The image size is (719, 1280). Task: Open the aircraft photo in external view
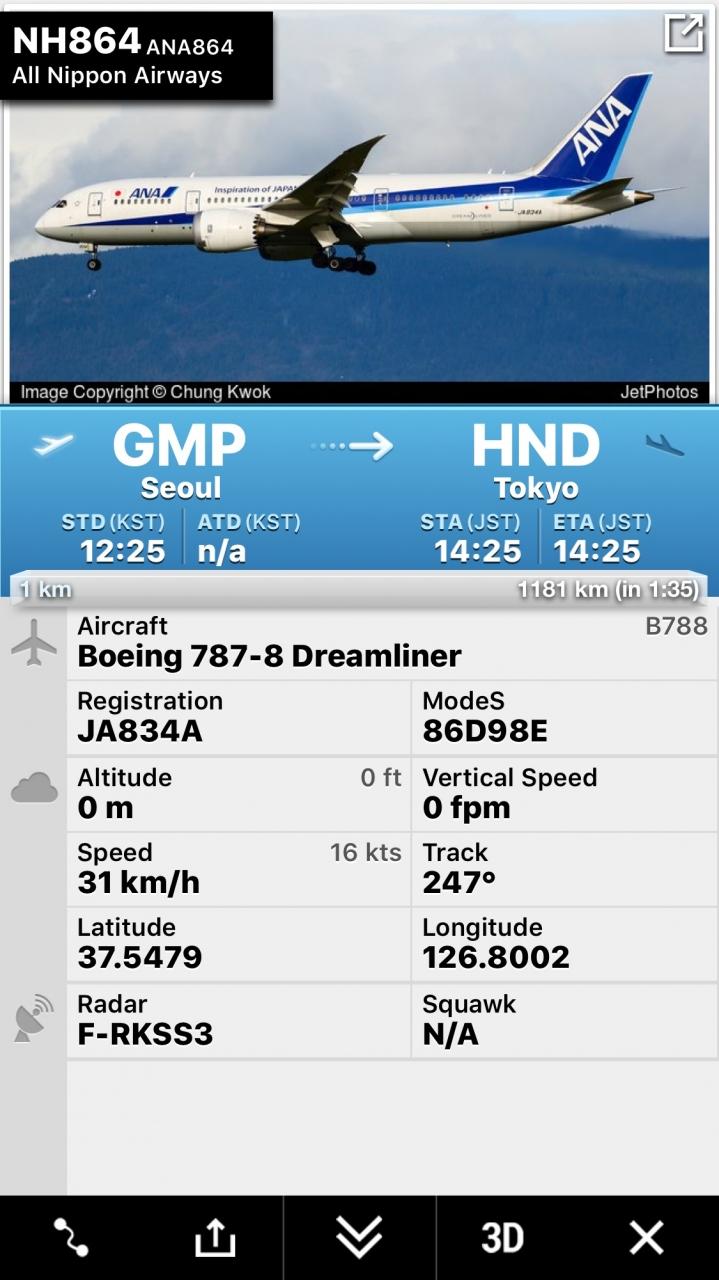pos(684,33)
